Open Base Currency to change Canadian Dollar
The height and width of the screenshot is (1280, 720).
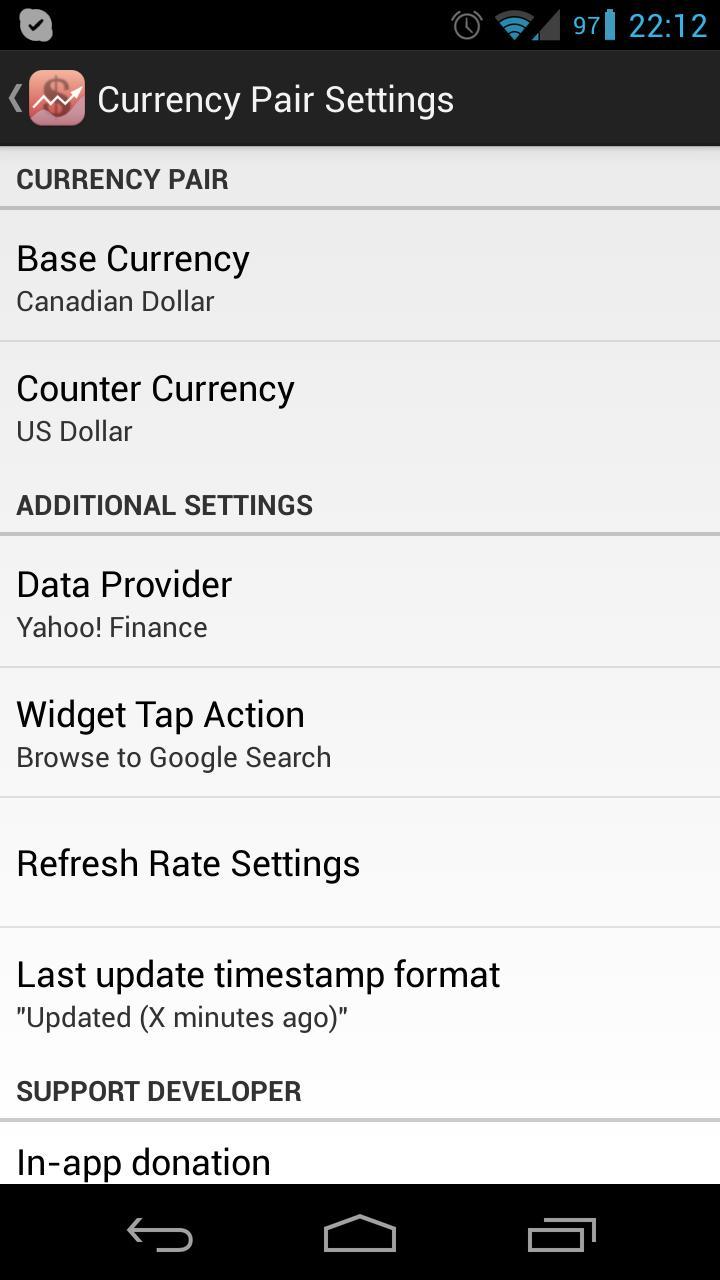(360, 275)
